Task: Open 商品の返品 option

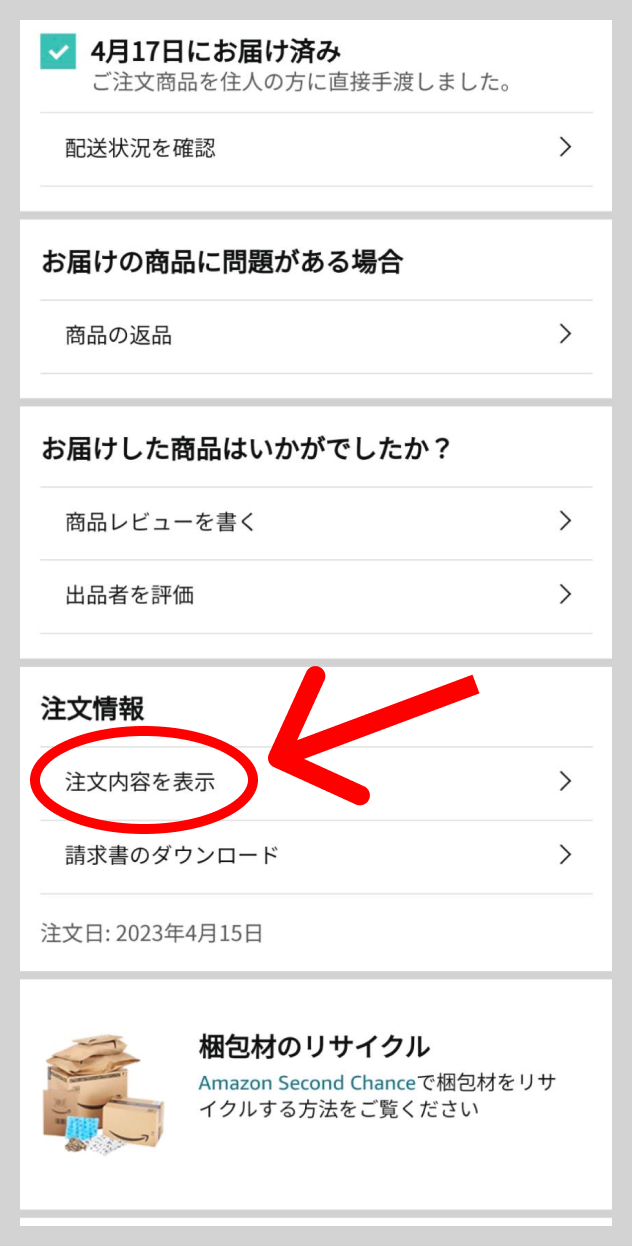Action: (316, 336)
